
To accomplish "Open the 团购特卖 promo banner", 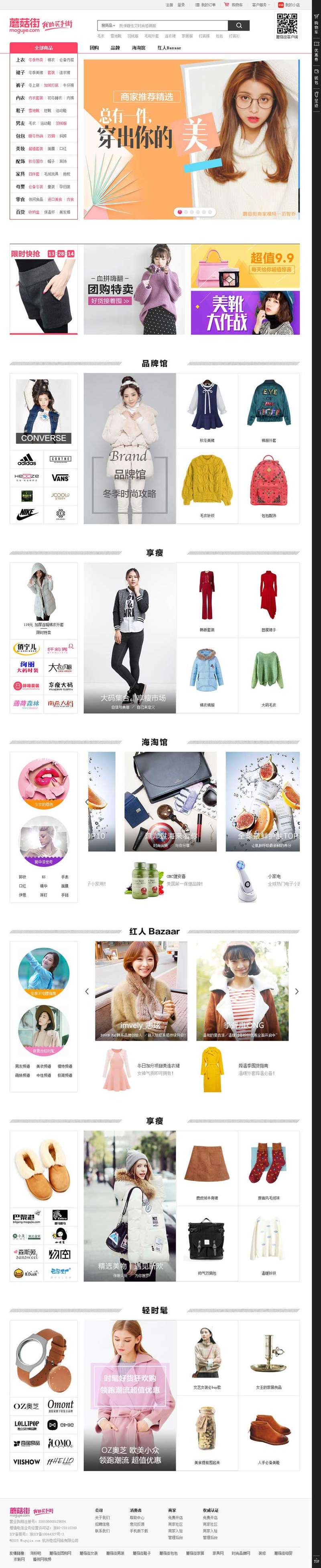I will pyautogui.click(x=136, y=289).
